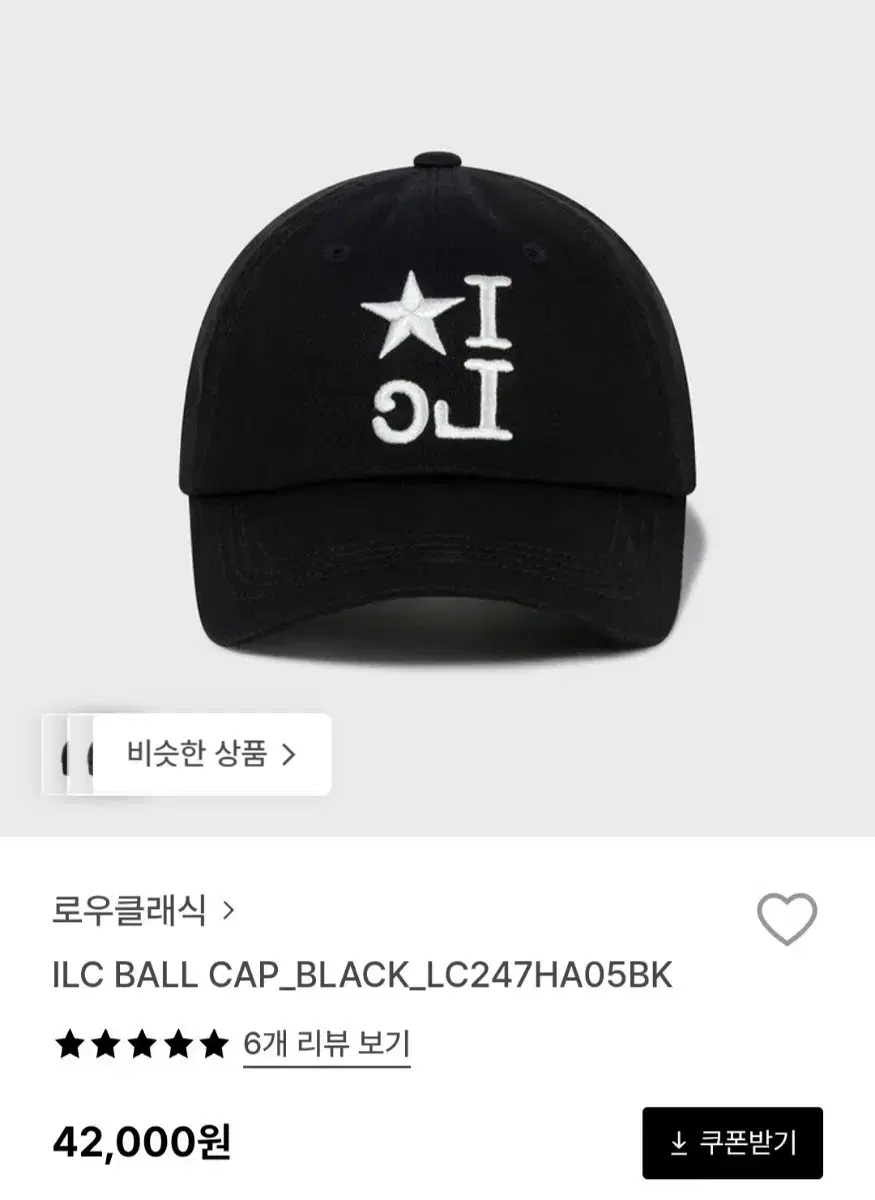
Task: Click the third star of the product rating
Action: click(x=141, y=1045)
